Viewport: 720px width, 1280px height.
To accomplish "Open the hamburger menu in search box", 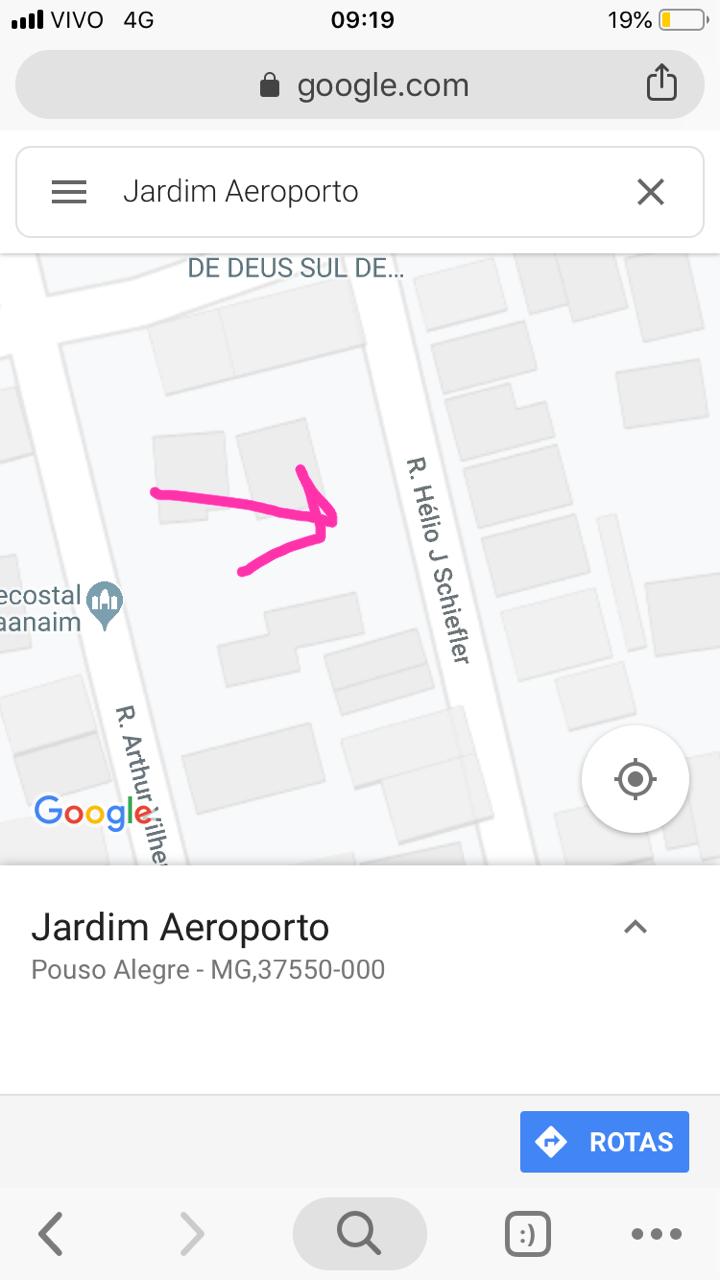I will click(x=69, y=192).
